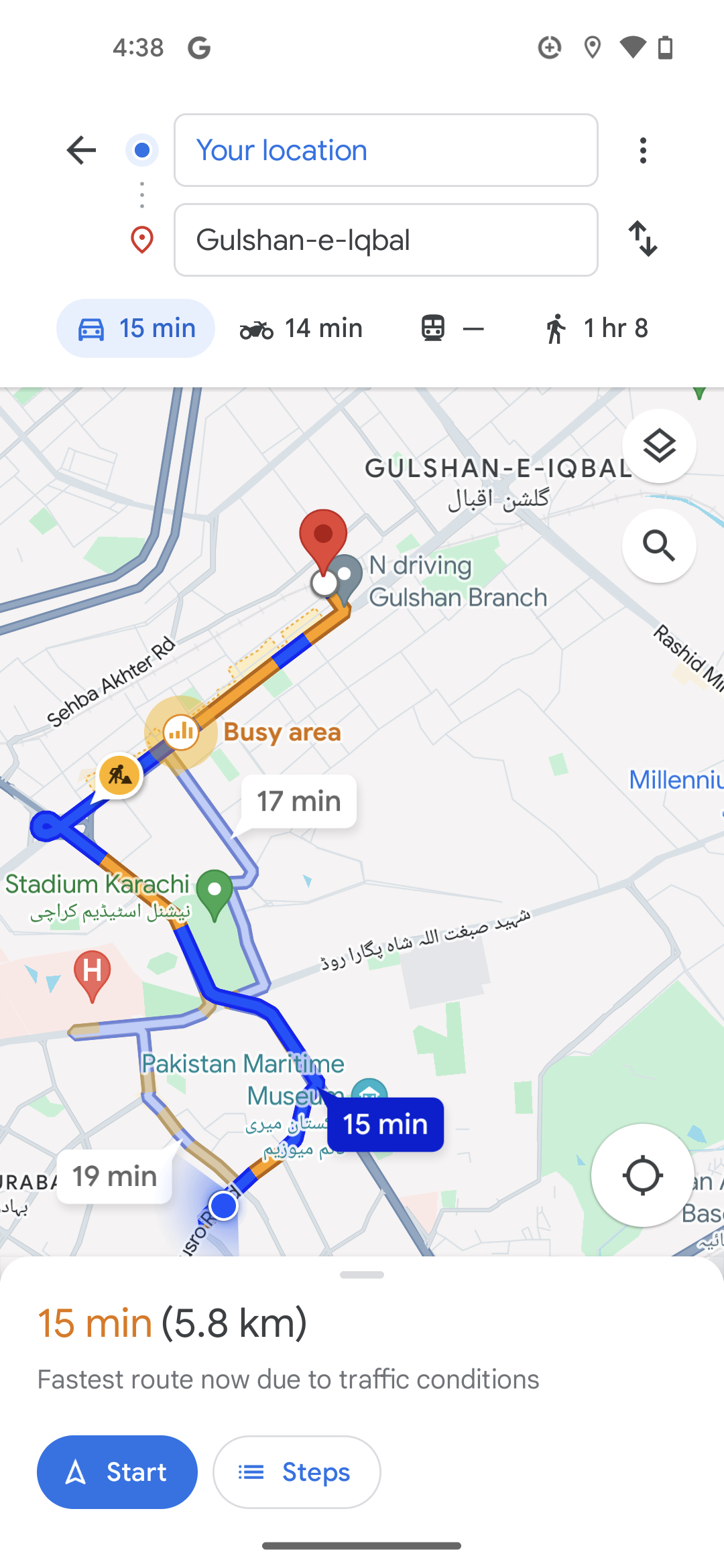
Task: Search along the route
Action: pyautogui.click(x=659, y=545)
